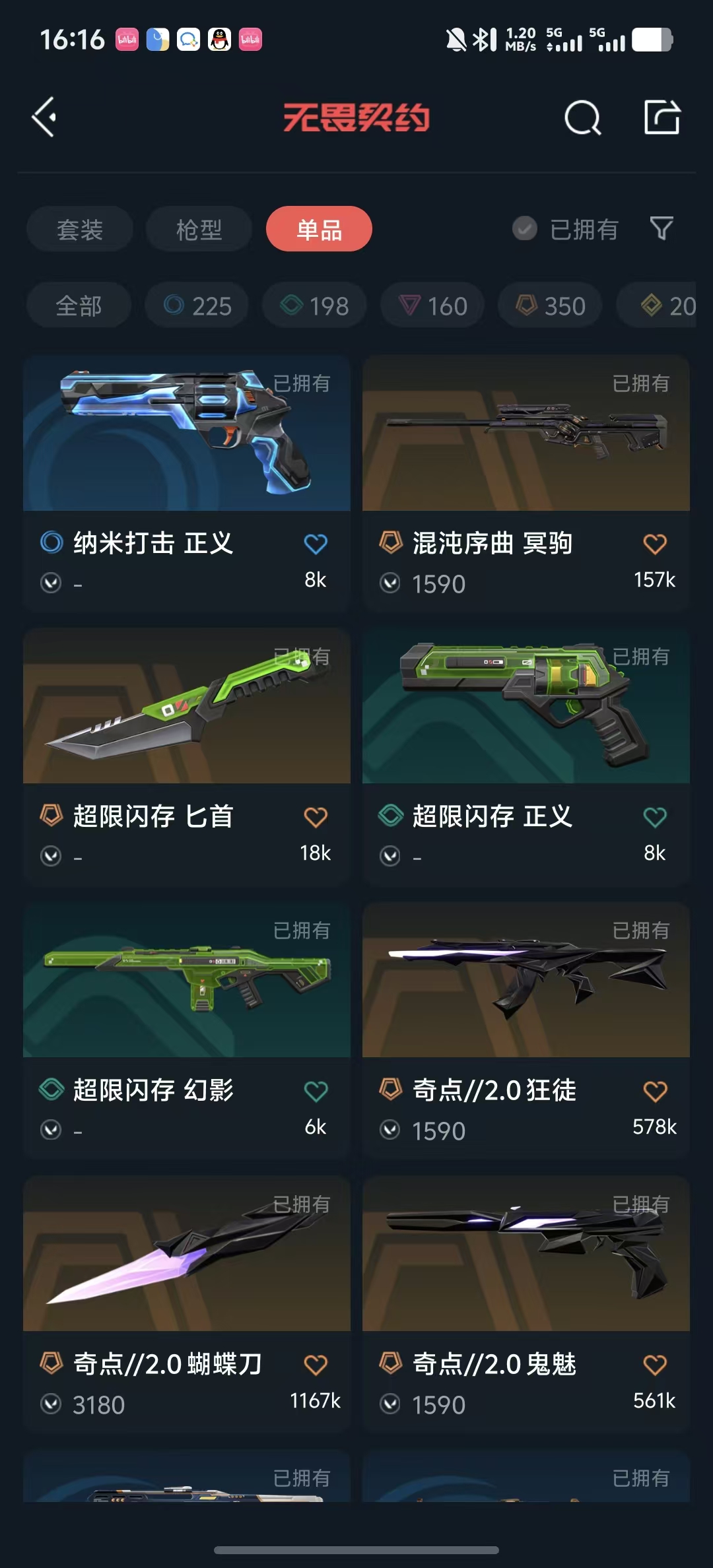713x1568 pixels.
Task: Filter by the 160 tier chip
Action: coord(432,306)
